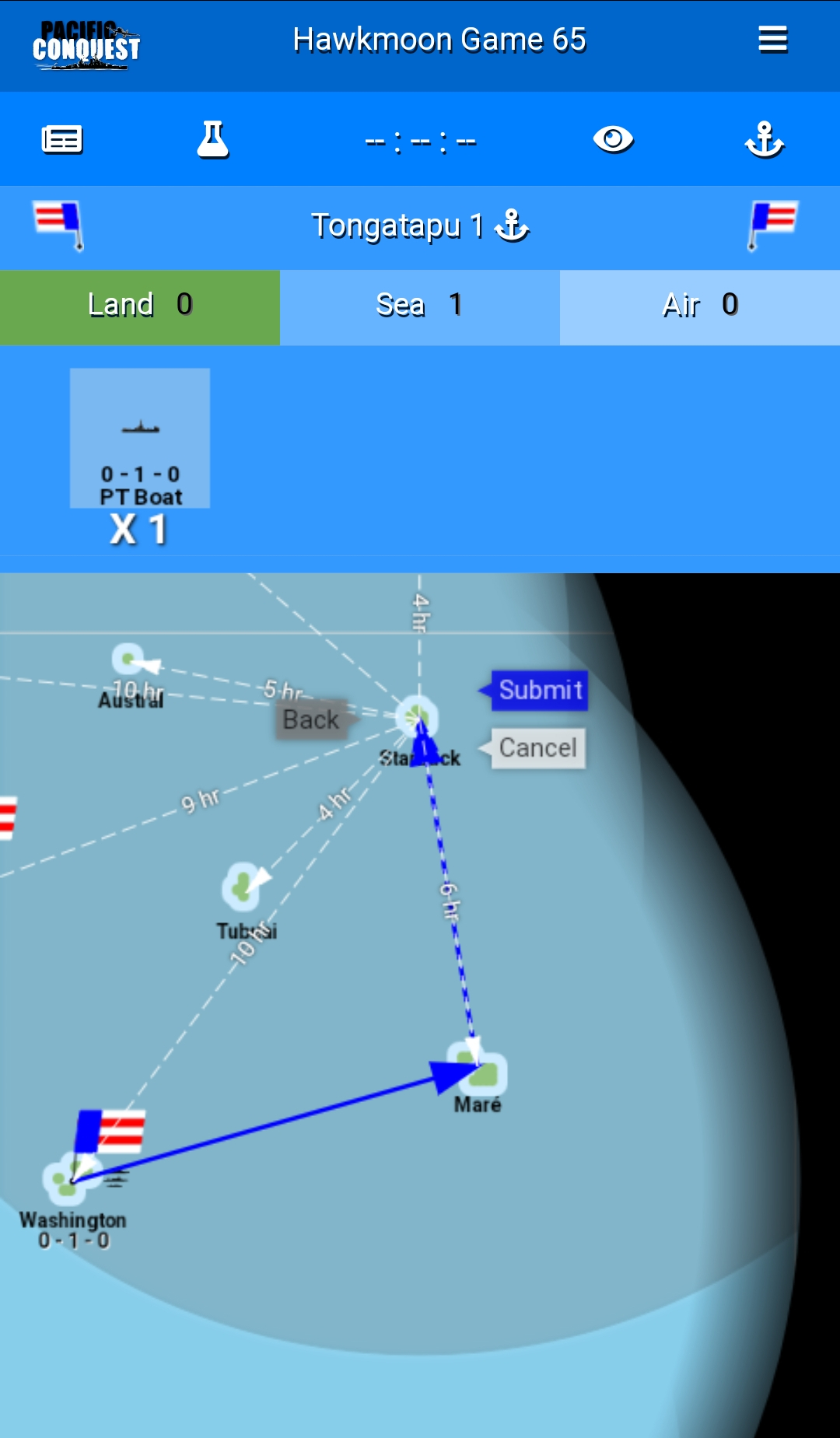Select the PT Boat unit card
840x1438 pixels.
pos(140,439)
